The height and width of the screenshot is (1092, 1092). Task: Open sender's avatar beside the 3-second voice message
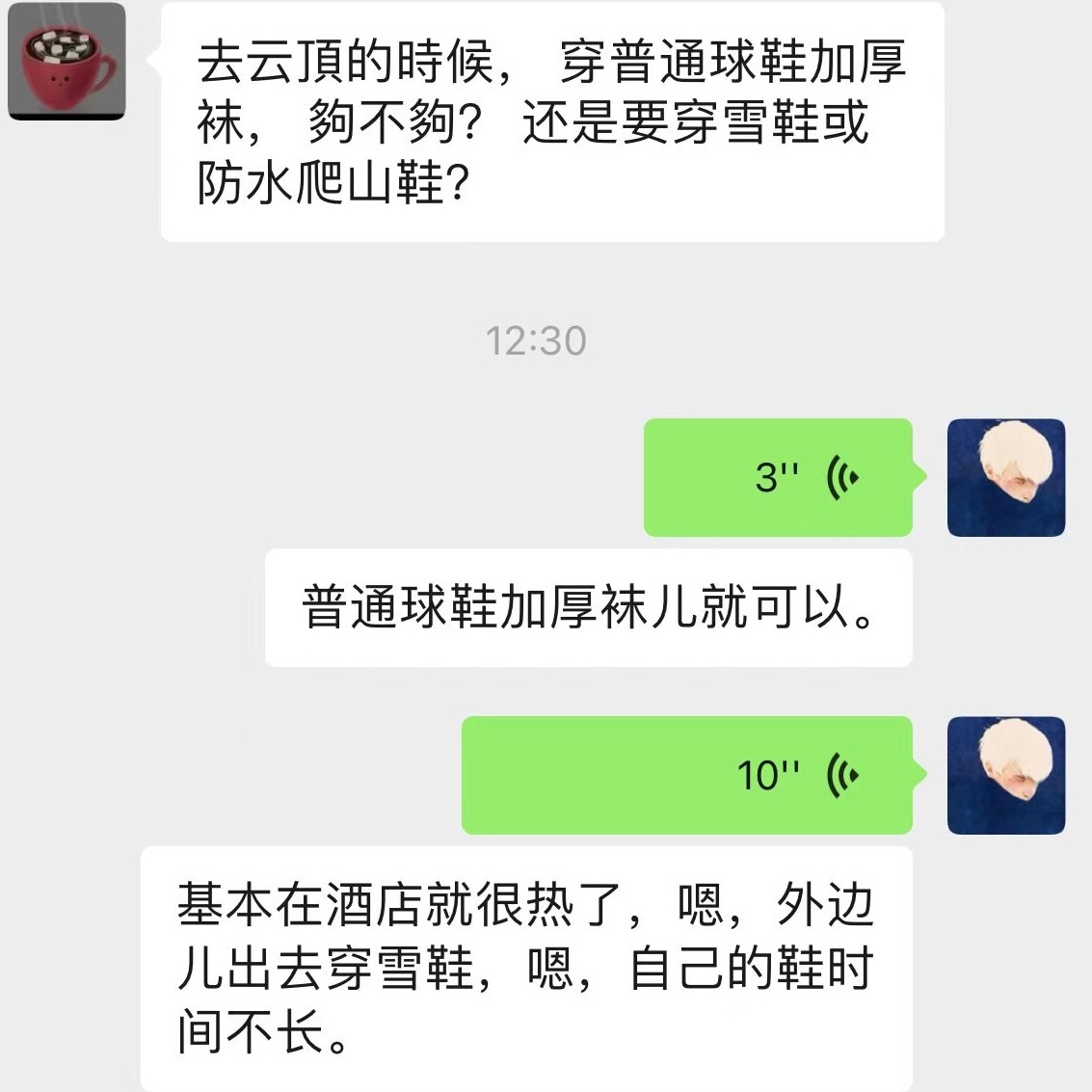[1005, 477]
